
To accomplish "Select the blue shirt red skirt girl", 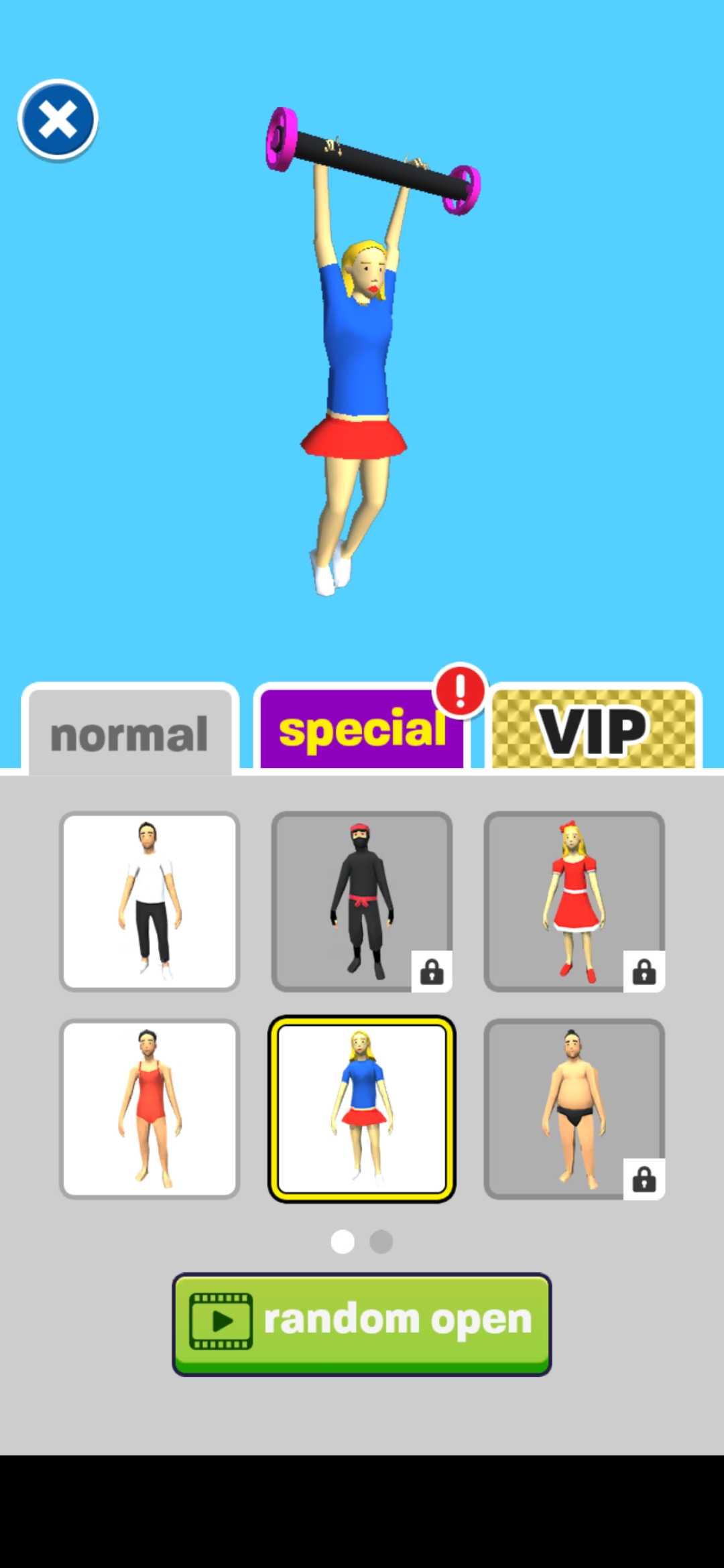I will tap(362, 1109).
